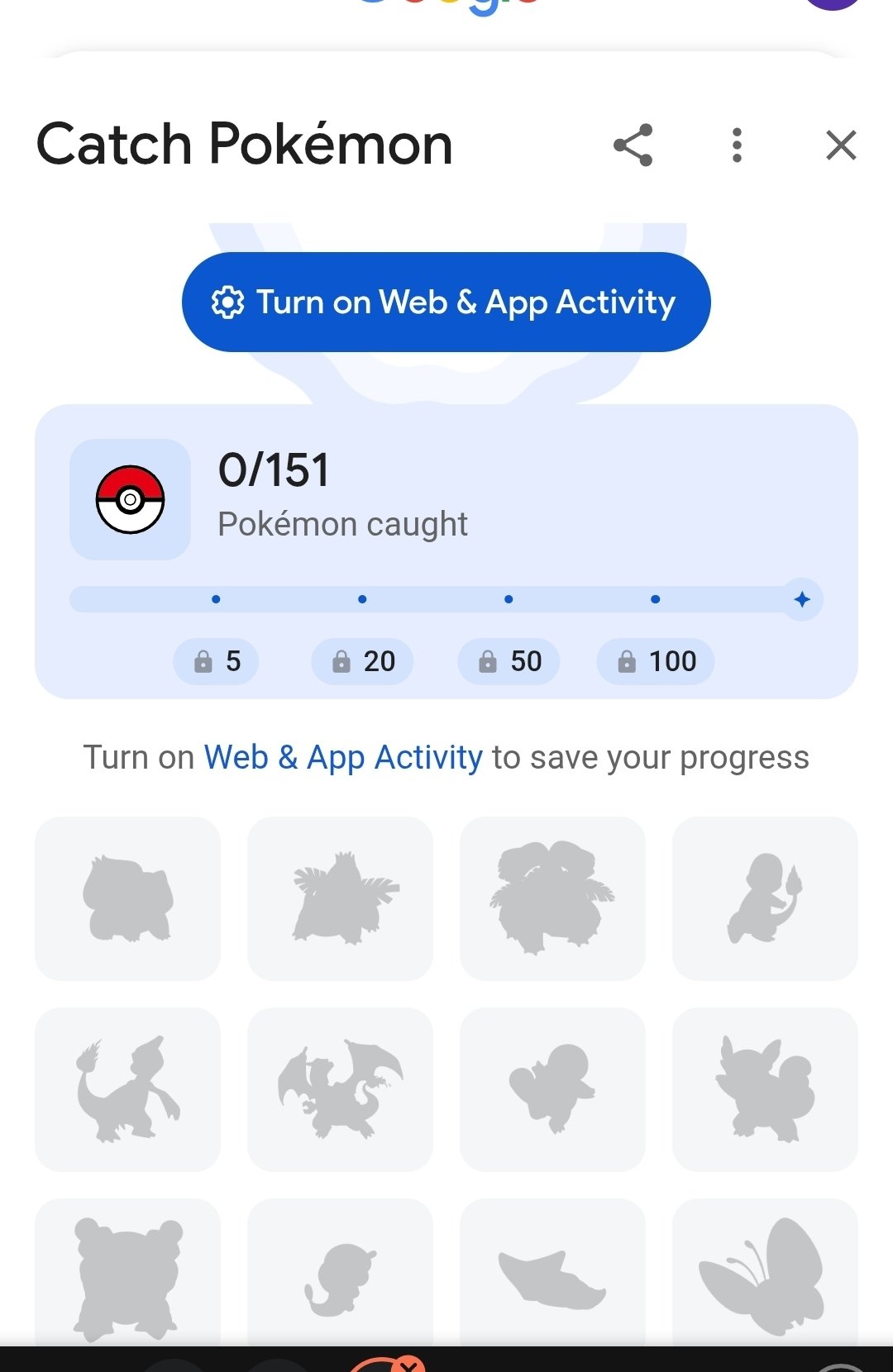Open the Web & App Activity link
The height and width of the screenshot is (1372, 893).
343,757
